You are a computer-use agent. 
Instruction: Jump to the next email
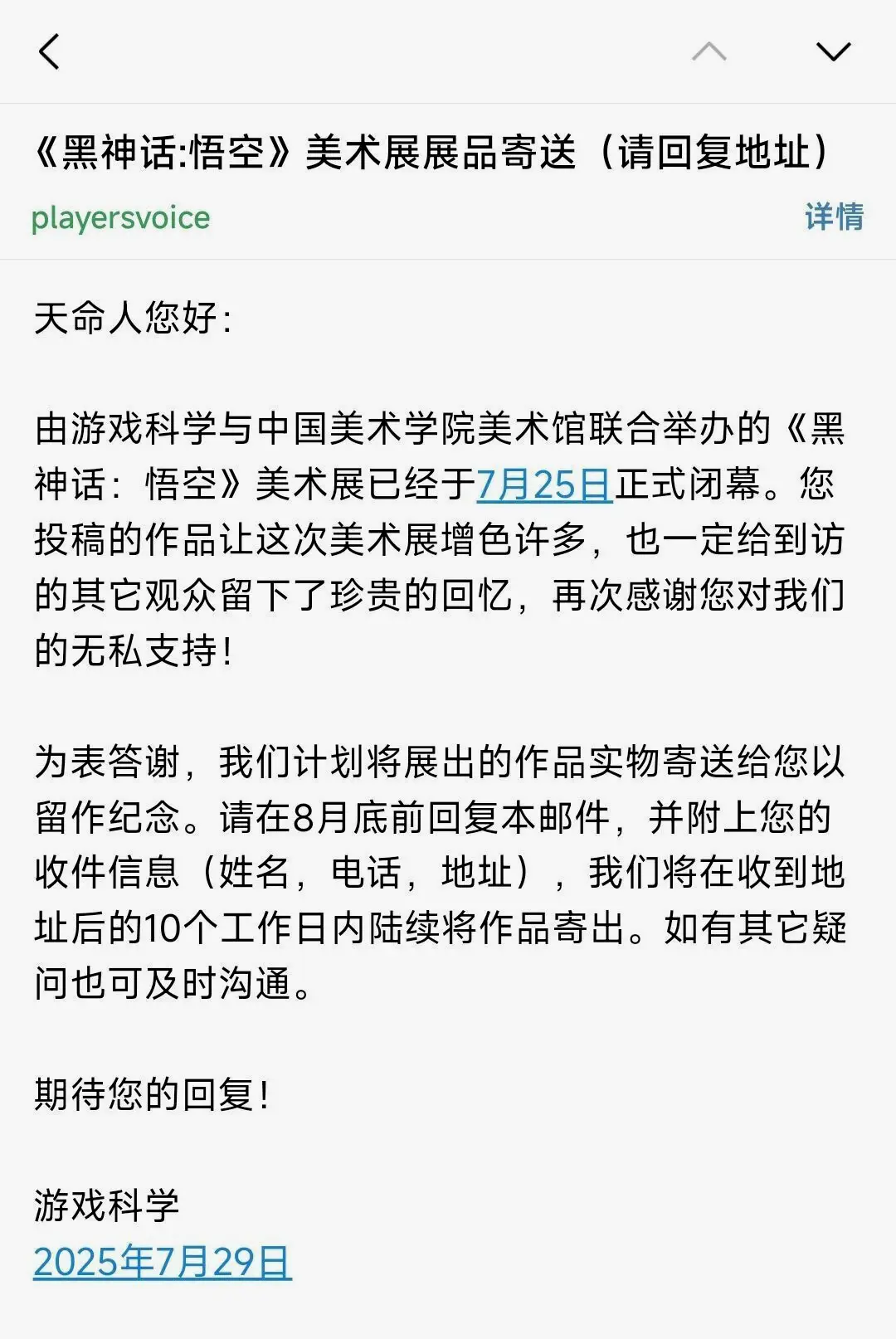pyautogui.click(x=833, y=51)
